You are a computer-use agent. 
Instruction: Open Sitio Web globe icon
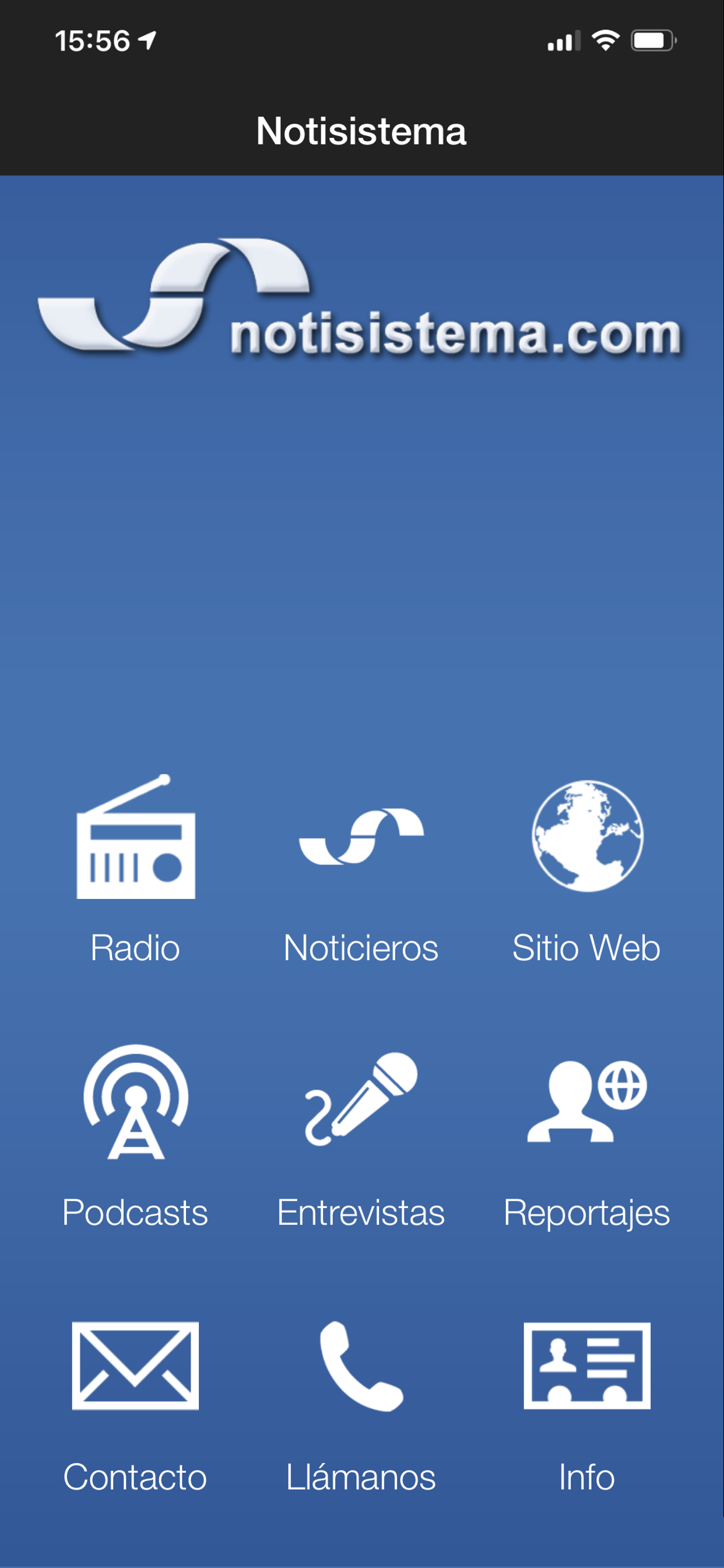pyautogui.click(x=587, y=836)
